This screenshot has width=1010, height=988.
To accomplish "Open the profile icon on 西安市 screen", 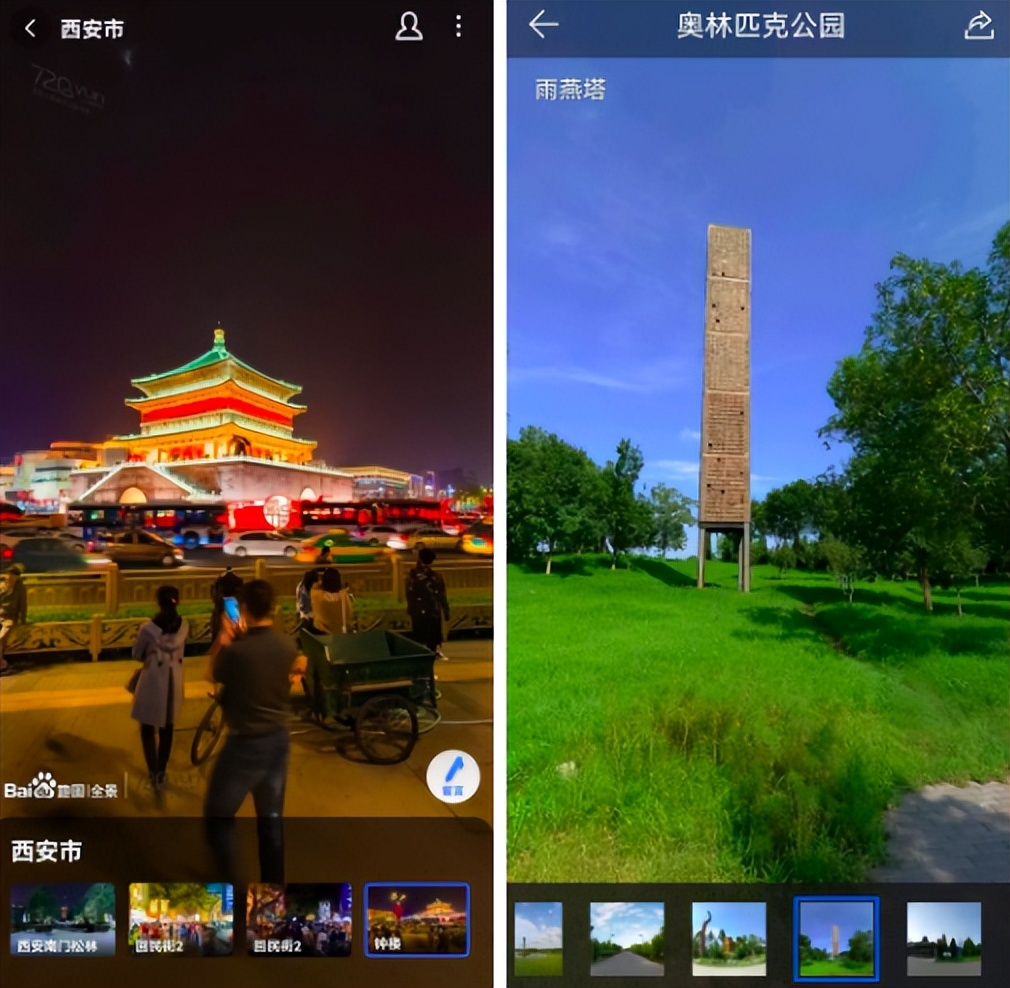I will (409, 27).
